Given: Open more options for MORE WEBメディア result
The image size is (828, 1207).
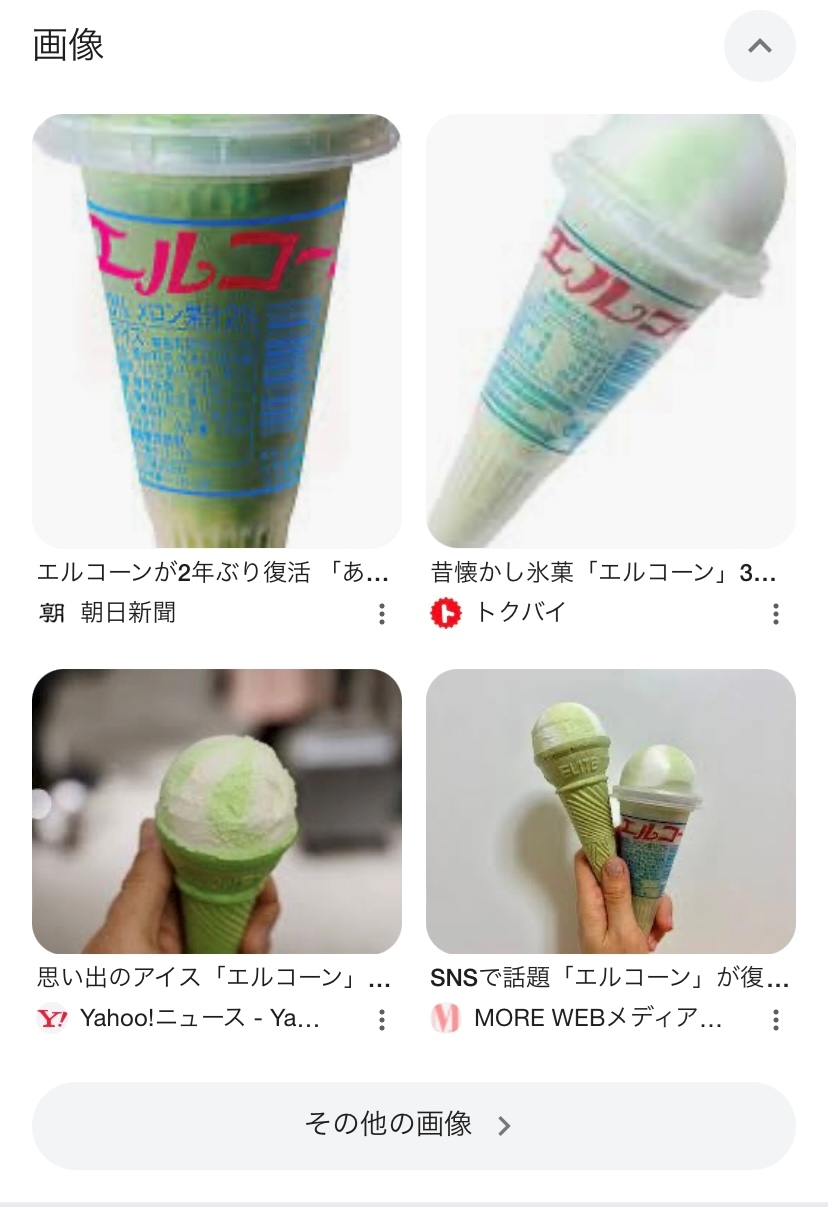Looking at the screenshot, I should click(x=776, y=1020).
